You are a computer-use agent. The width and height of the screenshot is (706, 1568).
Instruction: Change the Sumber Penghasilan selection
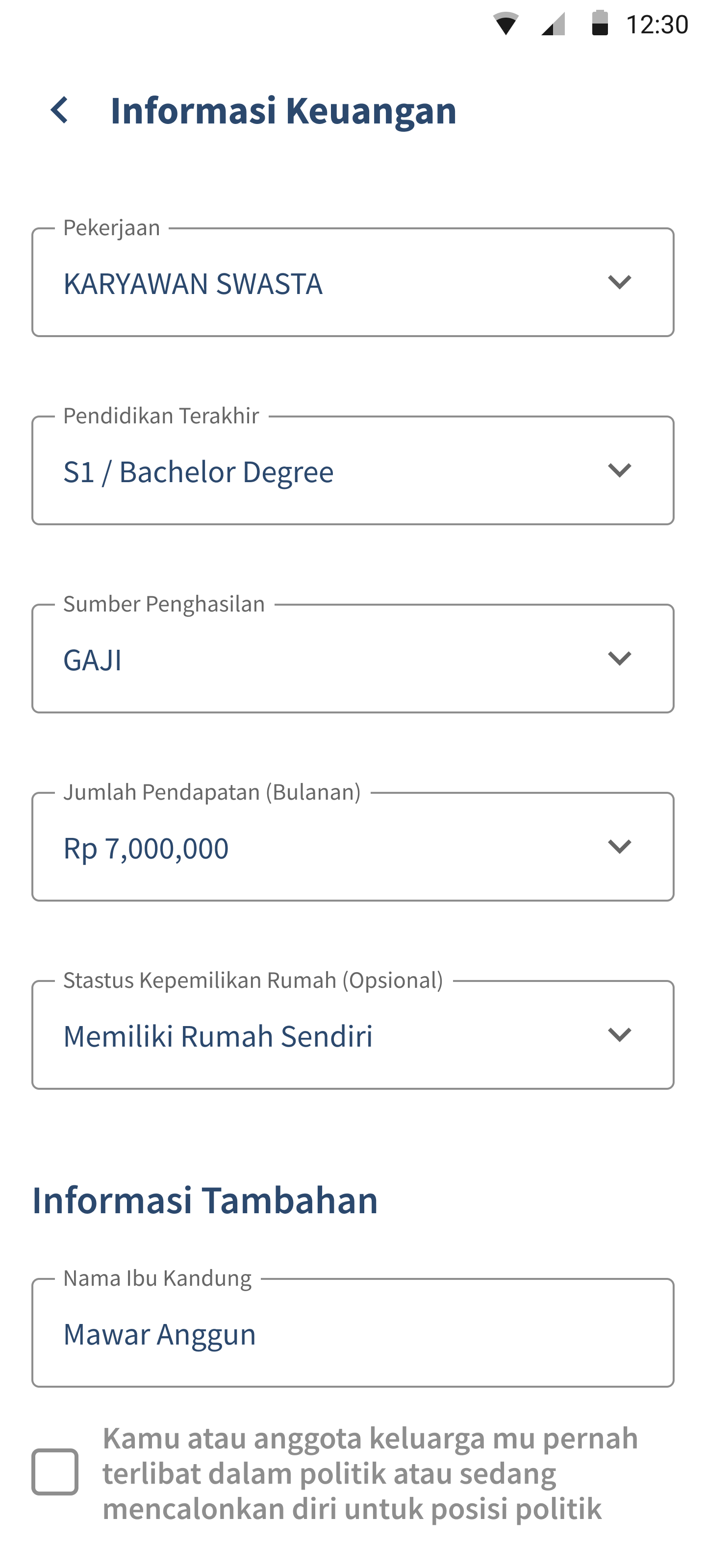coord(353,659)
